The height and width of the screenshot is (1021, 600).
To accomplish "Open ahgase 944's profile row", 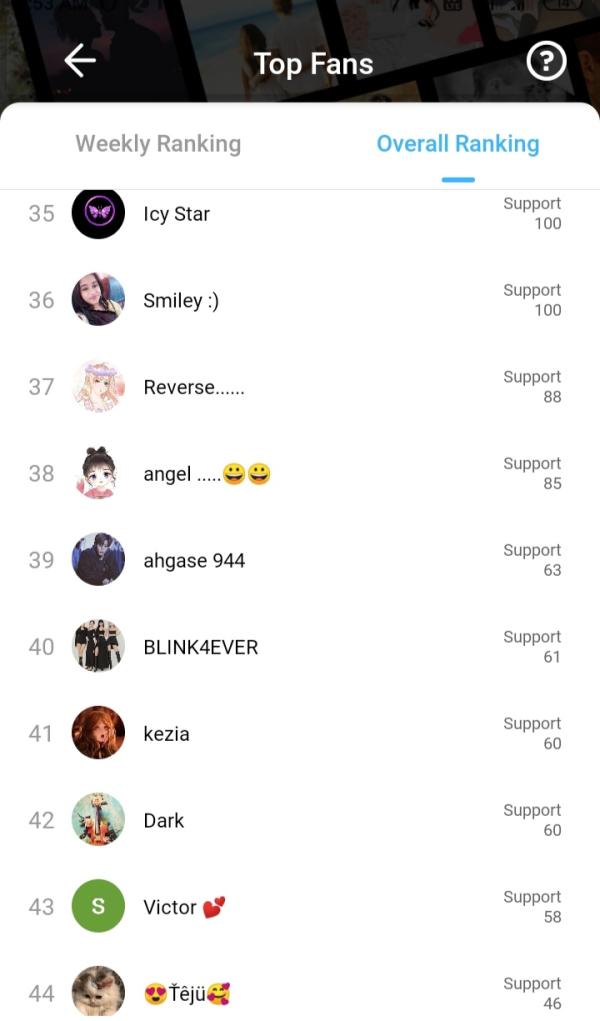I will click(x=194, y=561).
